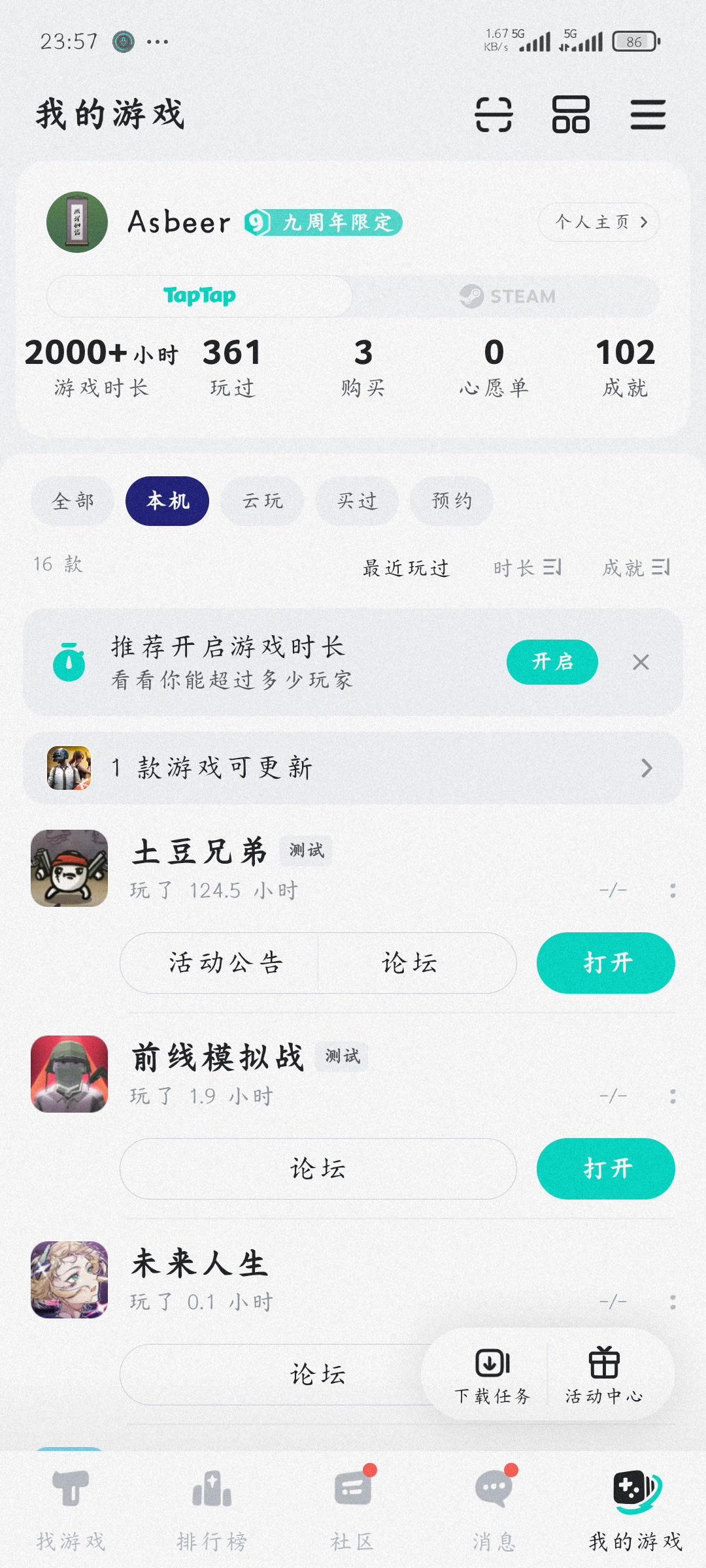This screenshot has width=706, height=1568.
Task: Sort games by 成就
Action: click(x=635, y=567)
